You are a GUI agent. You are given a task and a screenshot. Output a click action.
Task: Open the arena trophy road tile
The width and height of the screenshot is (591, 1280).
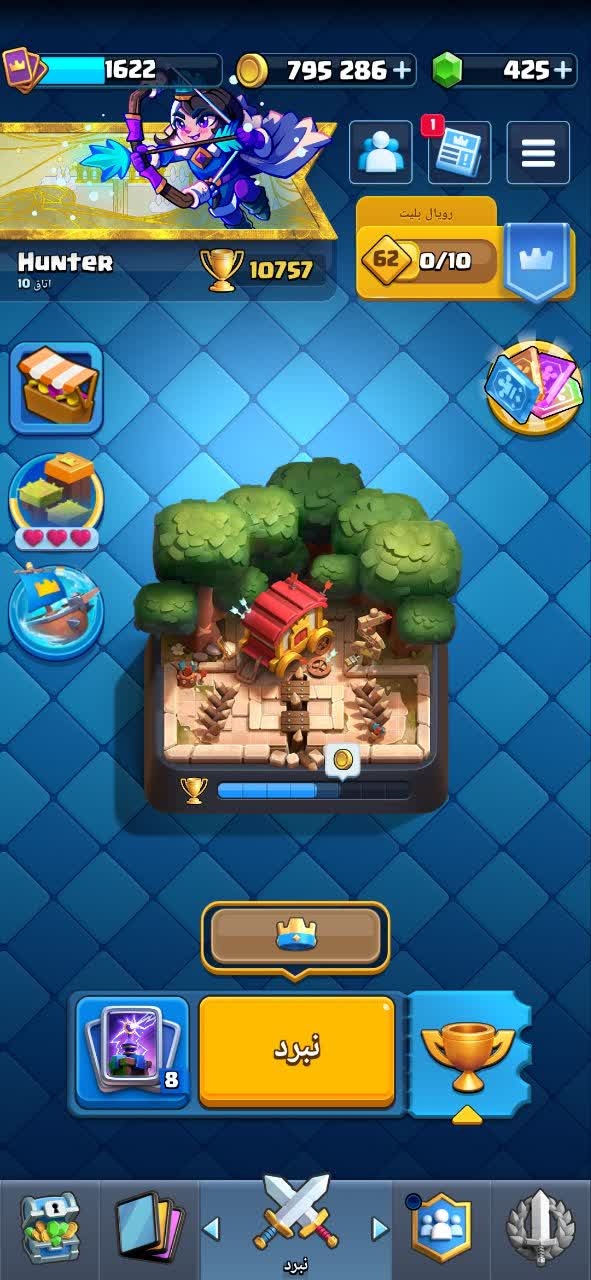(x=297, y=640)
